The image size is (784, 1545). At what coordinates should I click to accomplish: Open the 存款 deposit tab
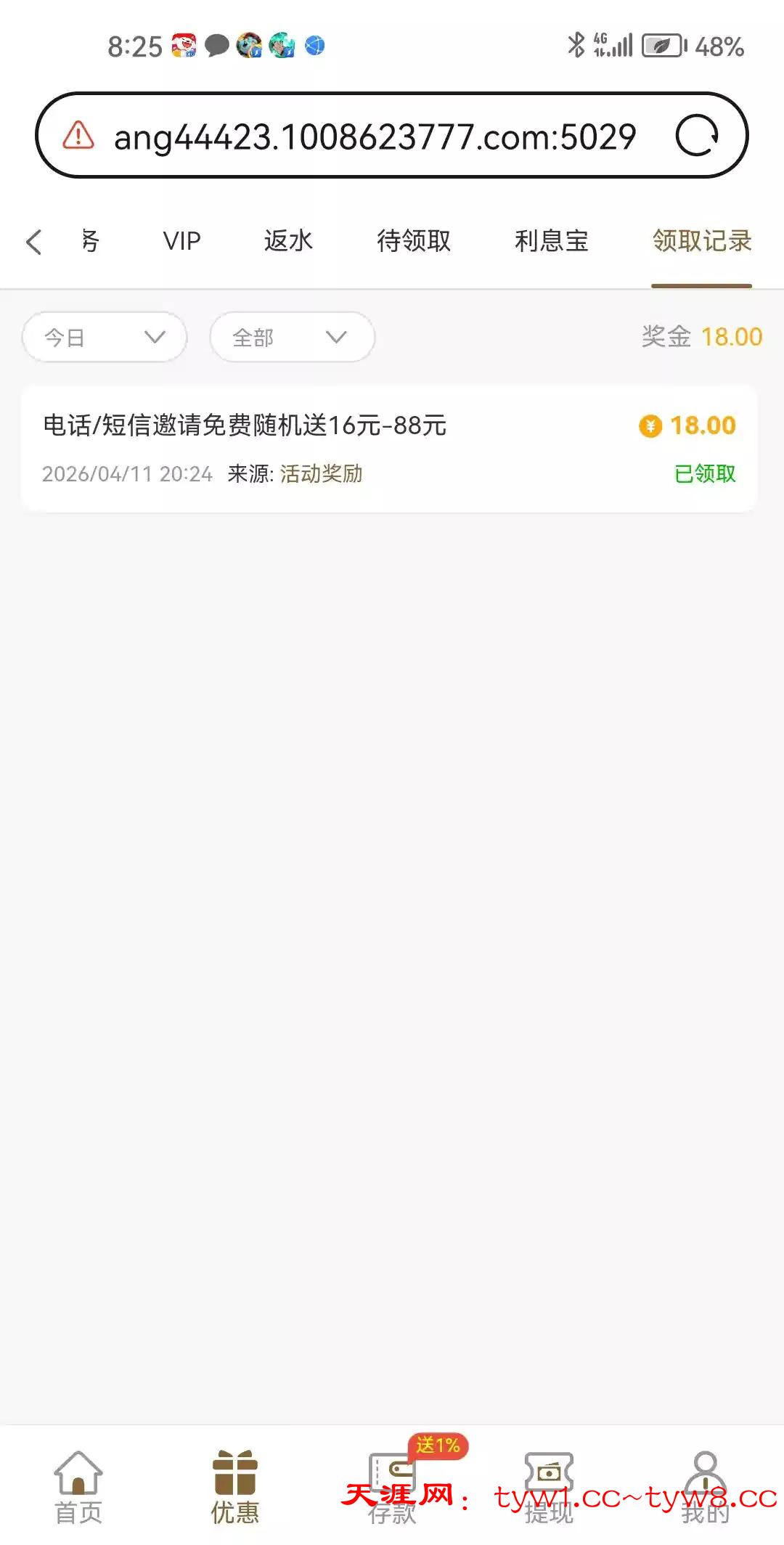(x=392, y=1487)
